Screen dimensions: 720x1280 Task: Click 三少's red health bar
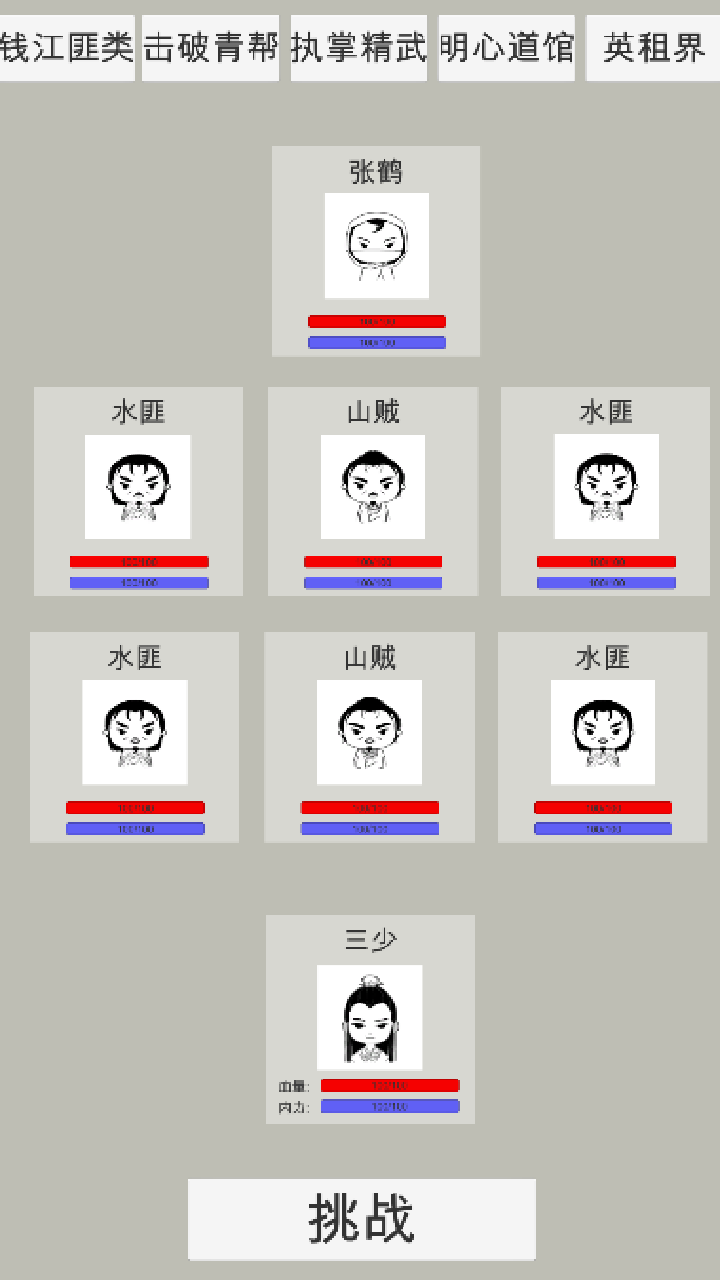pyautogui.click(x=389, y=1085)
